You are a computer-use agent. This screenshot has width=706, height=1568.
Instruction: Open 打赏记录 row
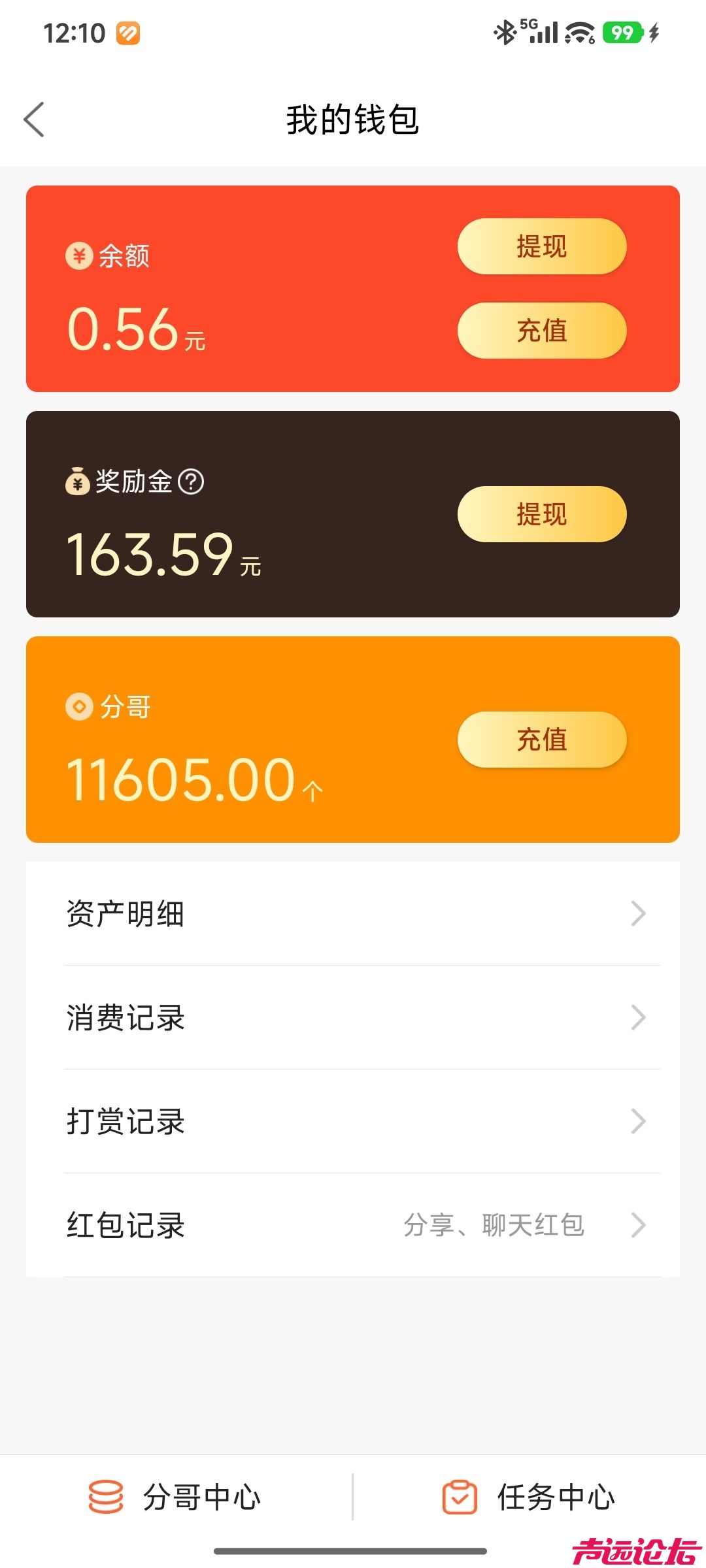click(353, 1121)
